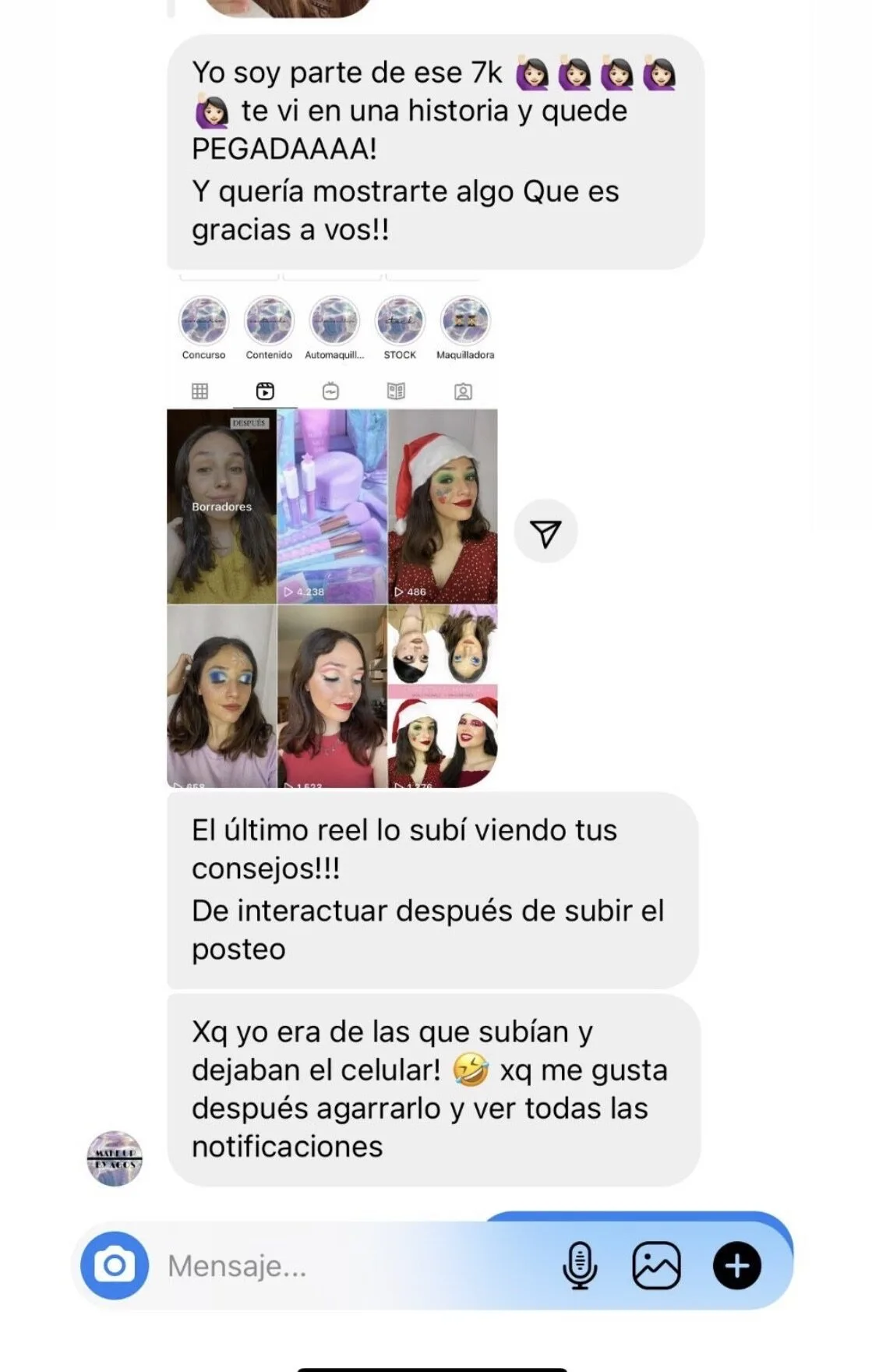This screenshot has height=1372, width=872.
Task: Open the photo gallery picker
Action: 656,1266
